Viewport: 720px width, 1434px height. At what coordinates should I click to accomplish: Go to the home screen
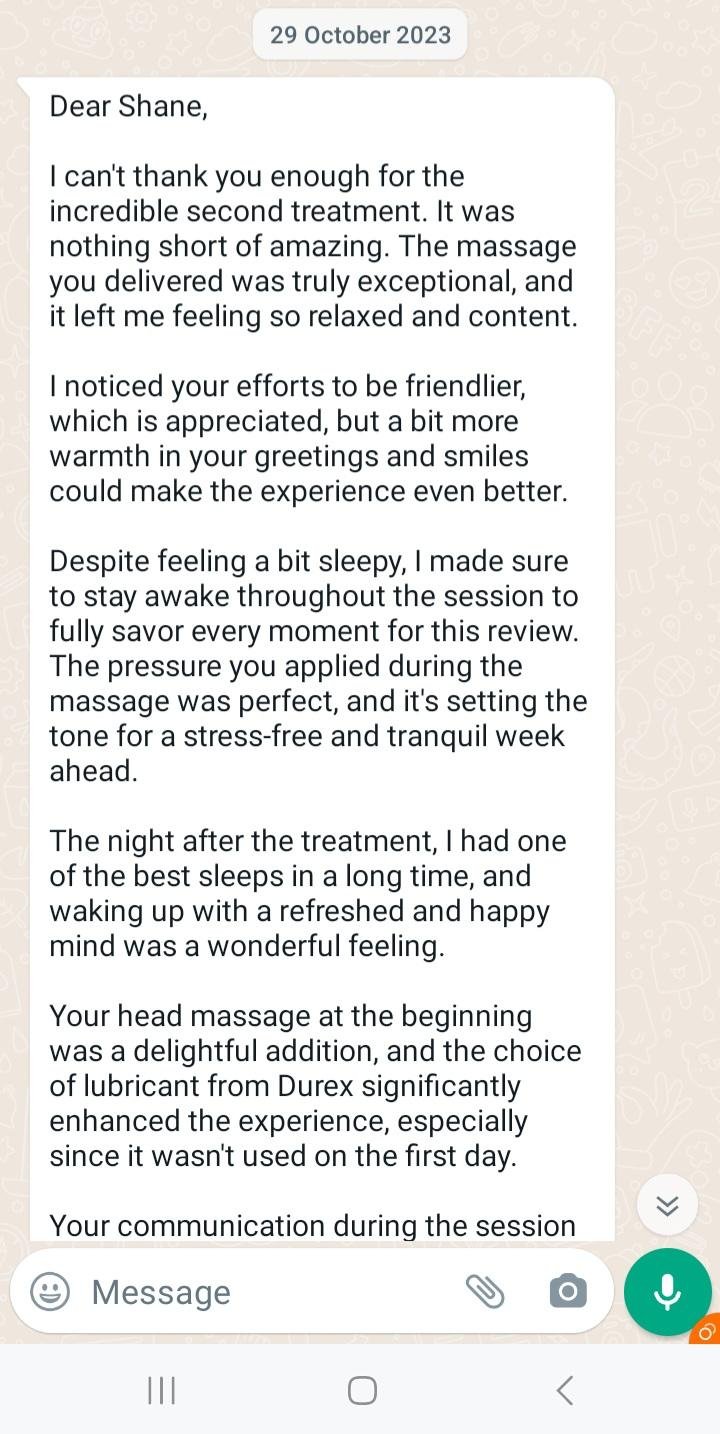click(362, 1390)
